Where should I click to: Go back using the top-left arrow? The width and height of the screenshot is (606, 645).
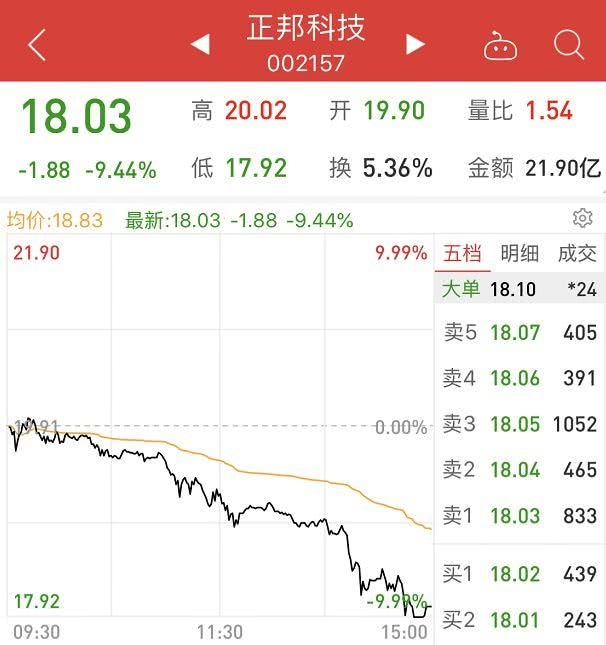click(x=37, y=45)
